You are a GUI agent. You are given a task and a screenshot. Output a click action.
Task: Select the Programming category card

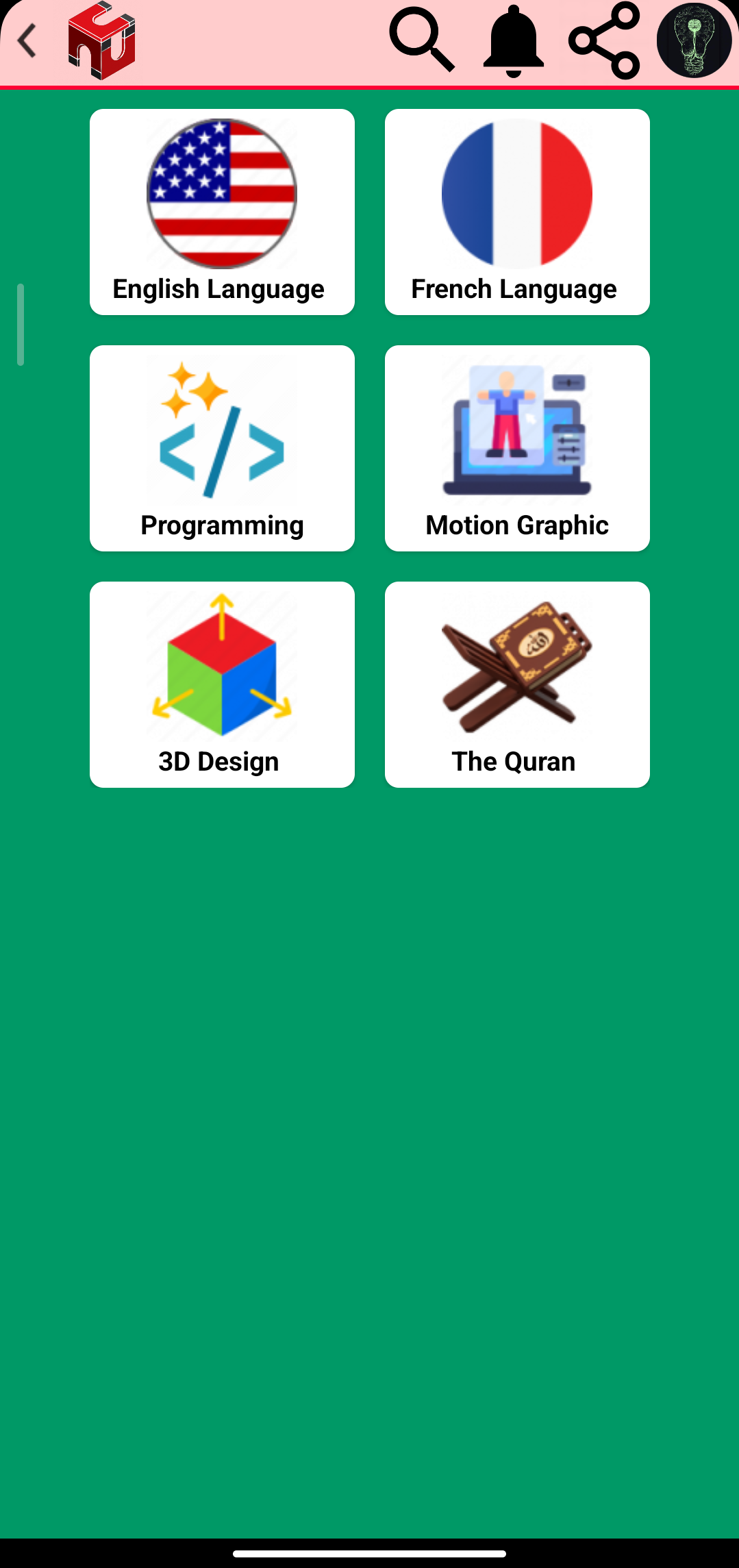pos(222,448)
